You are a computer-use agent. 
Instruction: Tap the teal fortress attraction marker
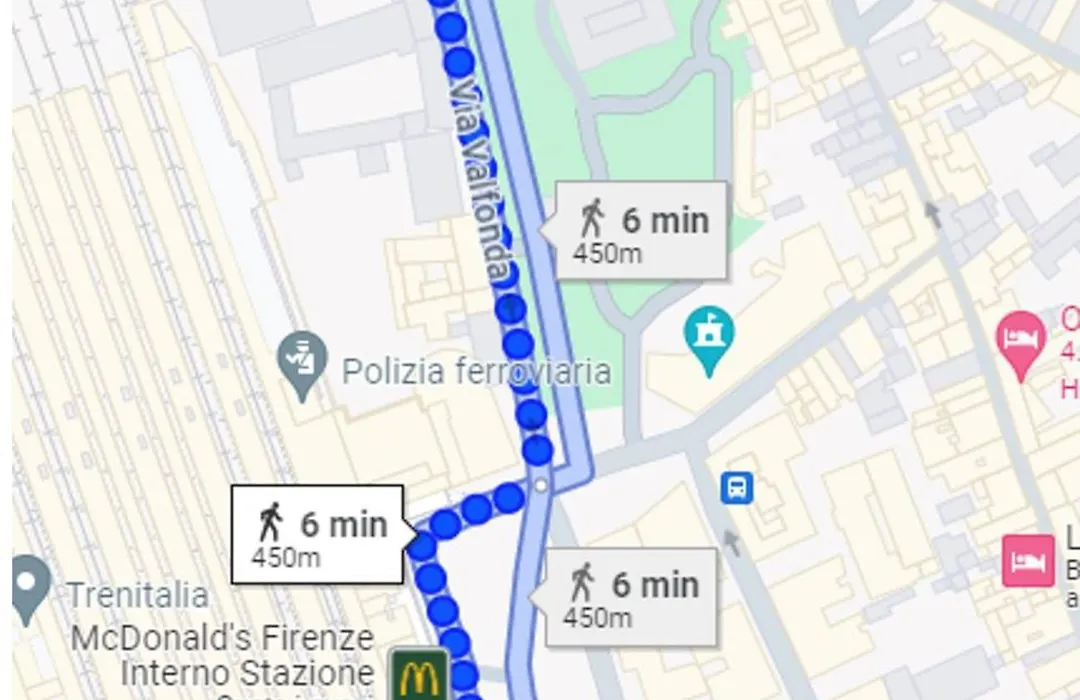tap(709, 338)
